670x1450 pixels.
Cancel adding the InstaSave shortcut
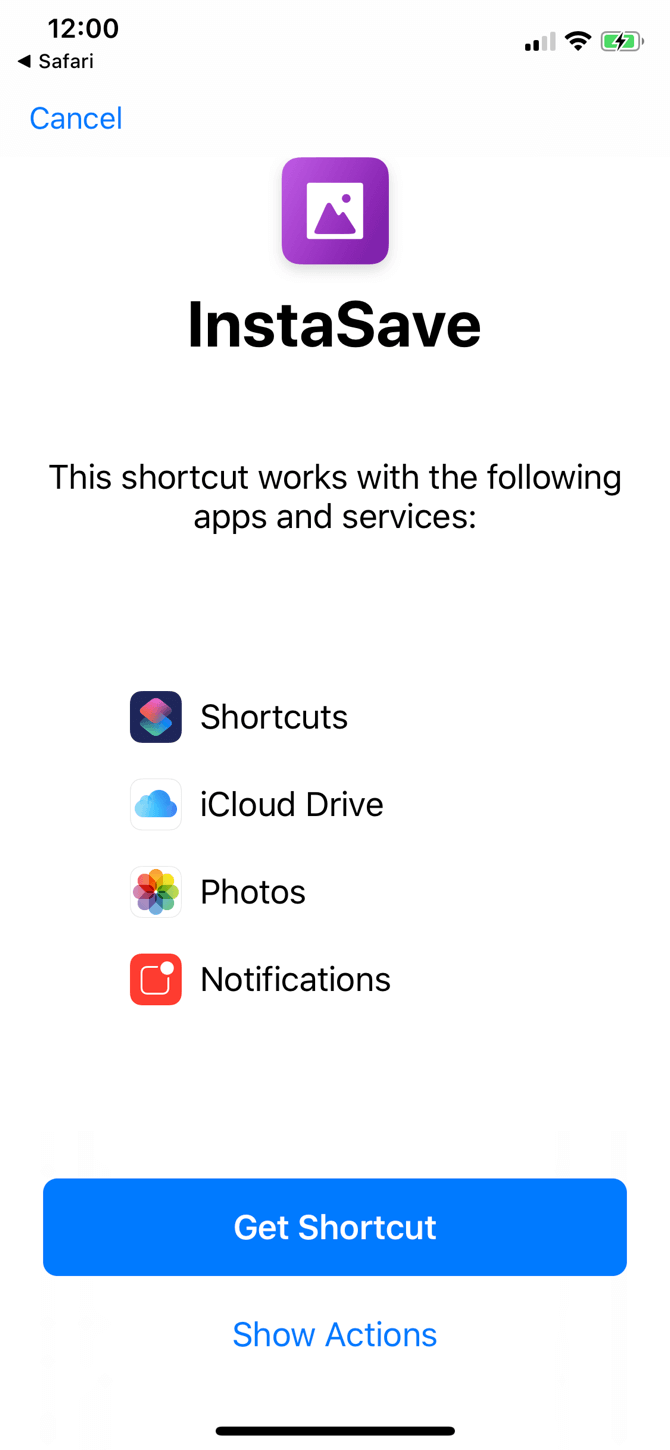point(76,118)
